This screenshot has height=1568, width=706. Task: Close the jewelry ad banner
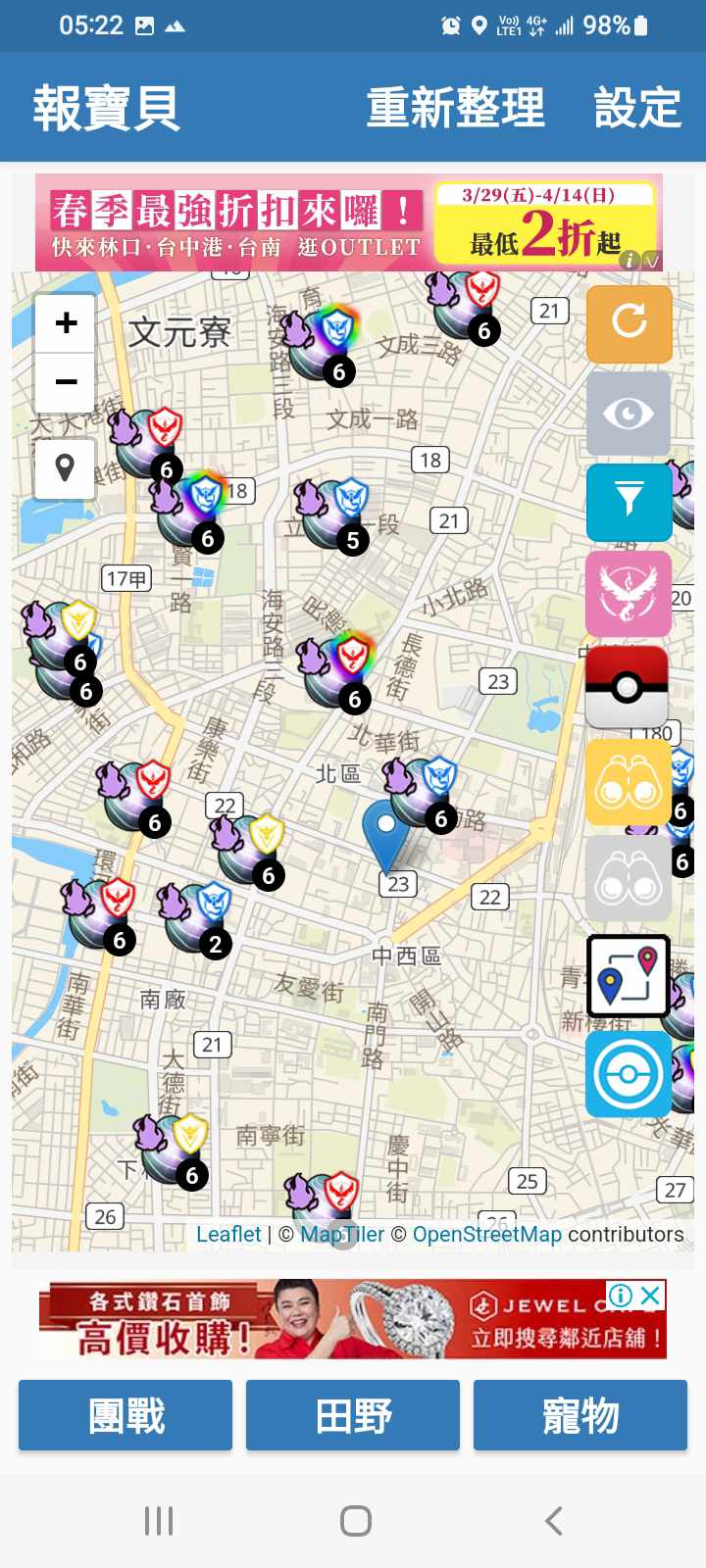(650, 1295)
